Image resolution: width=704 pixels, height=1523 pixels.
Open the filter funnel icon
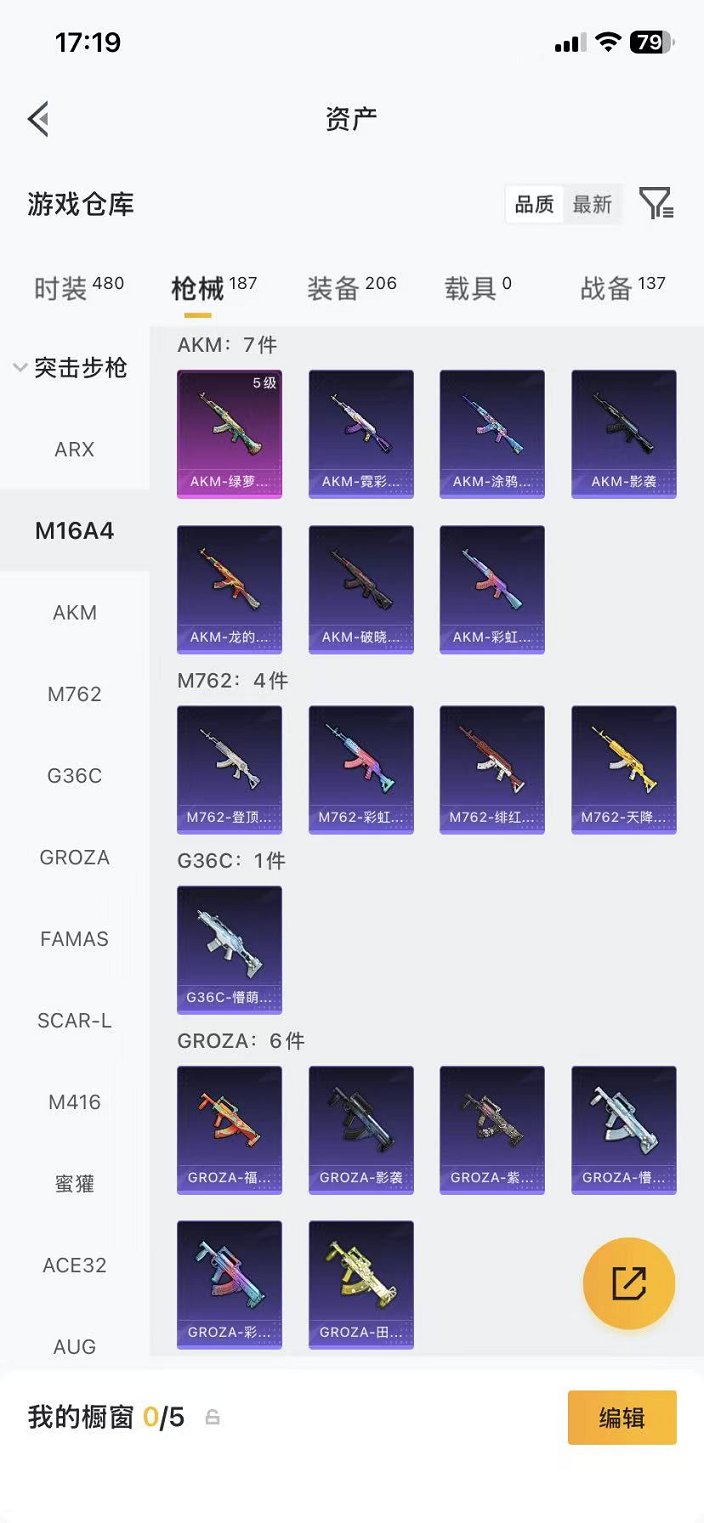click(x=656, y=204)
